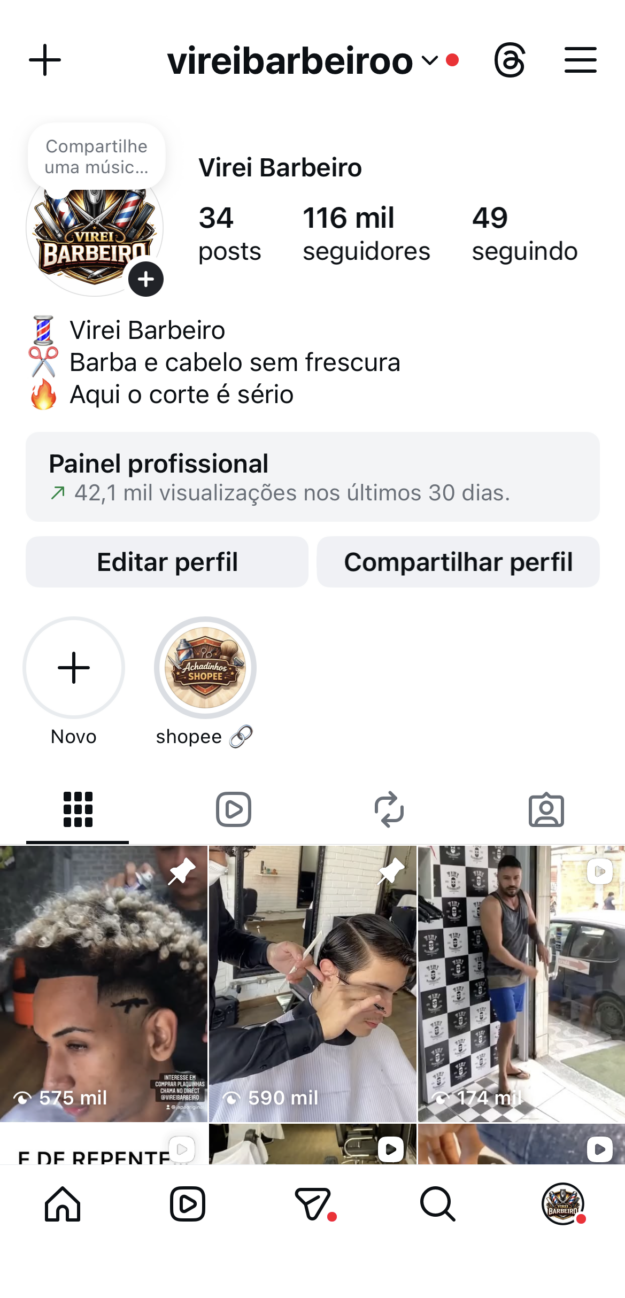
Task: Open Painel profissional dashboard
Action: coord(312,477)
